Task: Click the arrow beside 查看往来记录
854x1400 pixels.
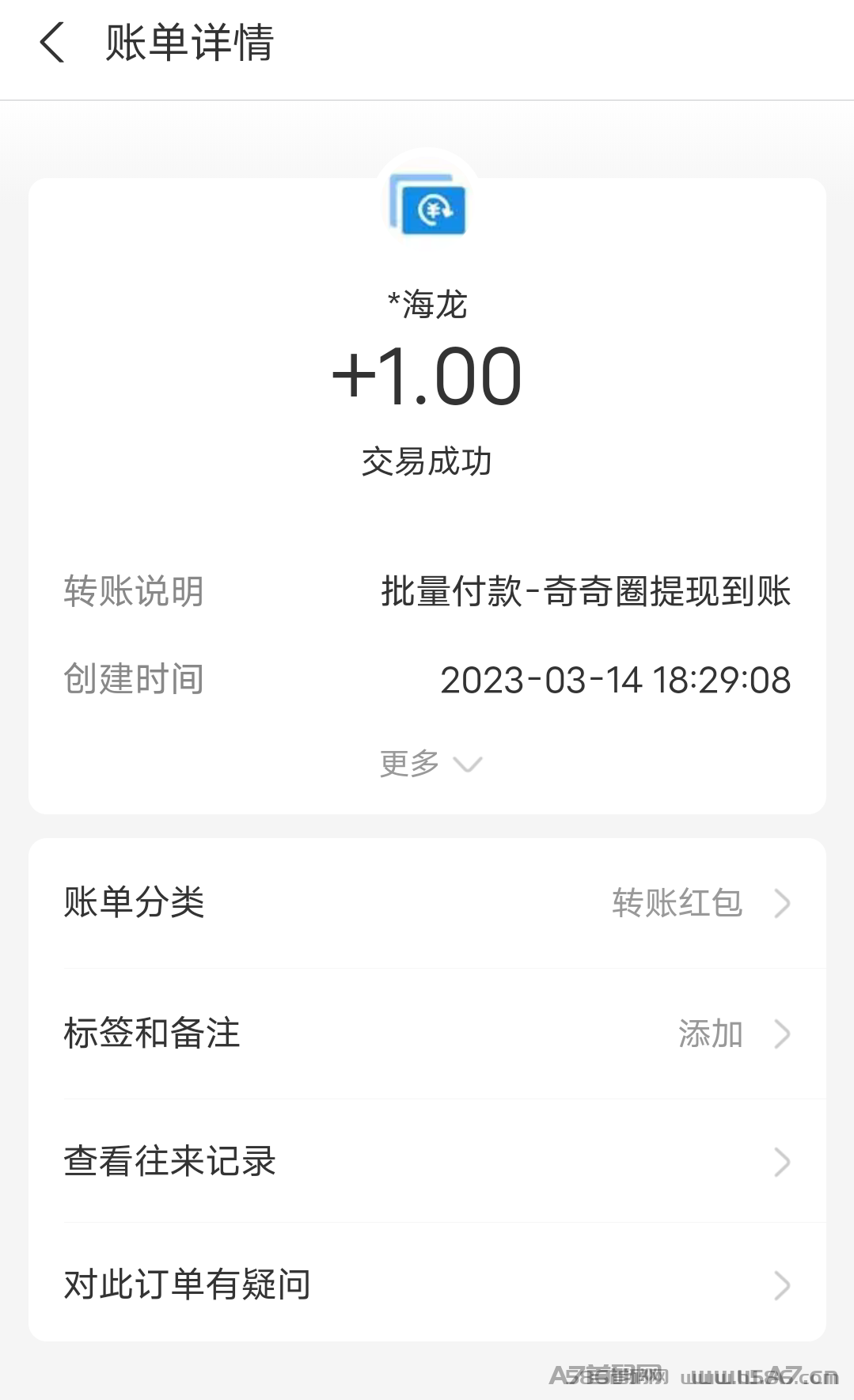Action: tap(782, 1162)
